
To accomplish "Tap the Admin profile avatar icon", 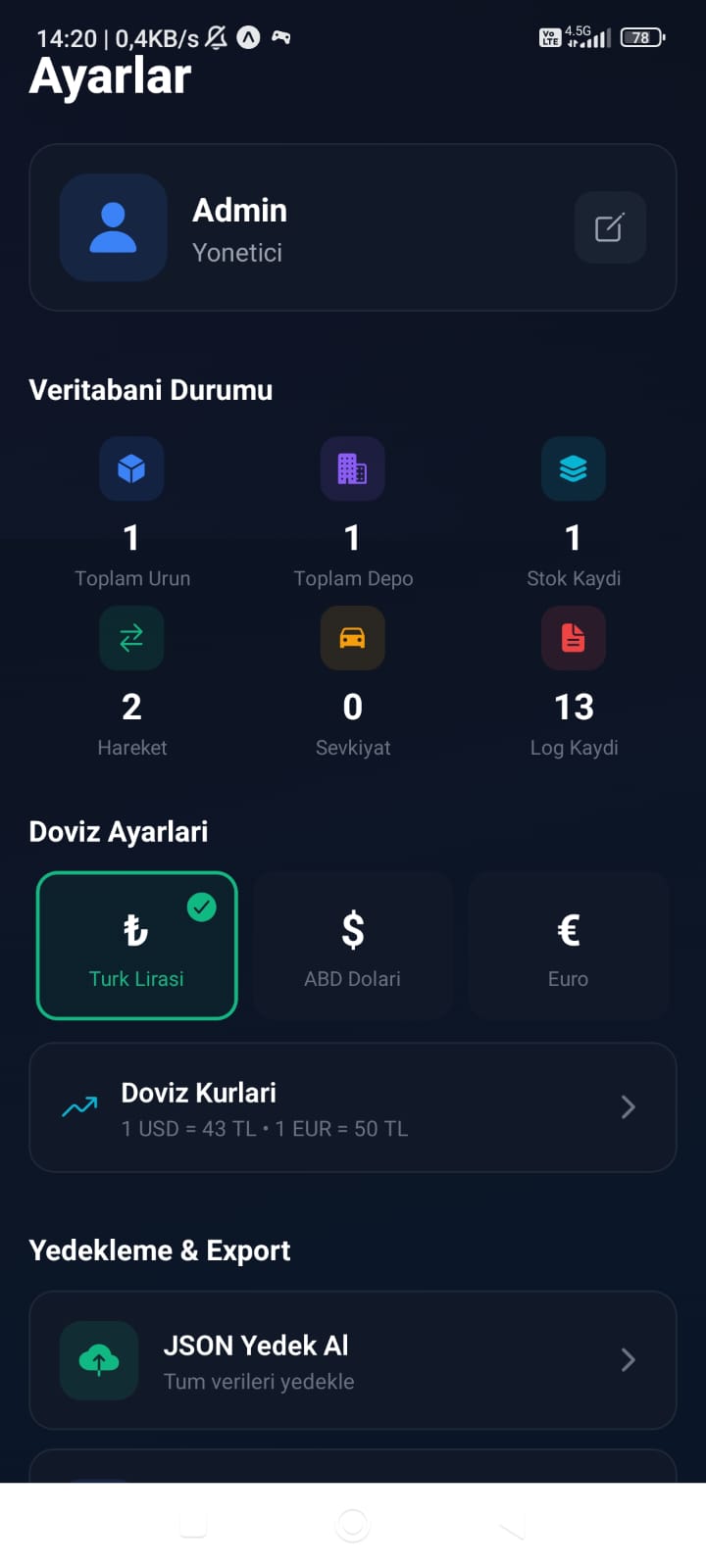I will [113, 228].
